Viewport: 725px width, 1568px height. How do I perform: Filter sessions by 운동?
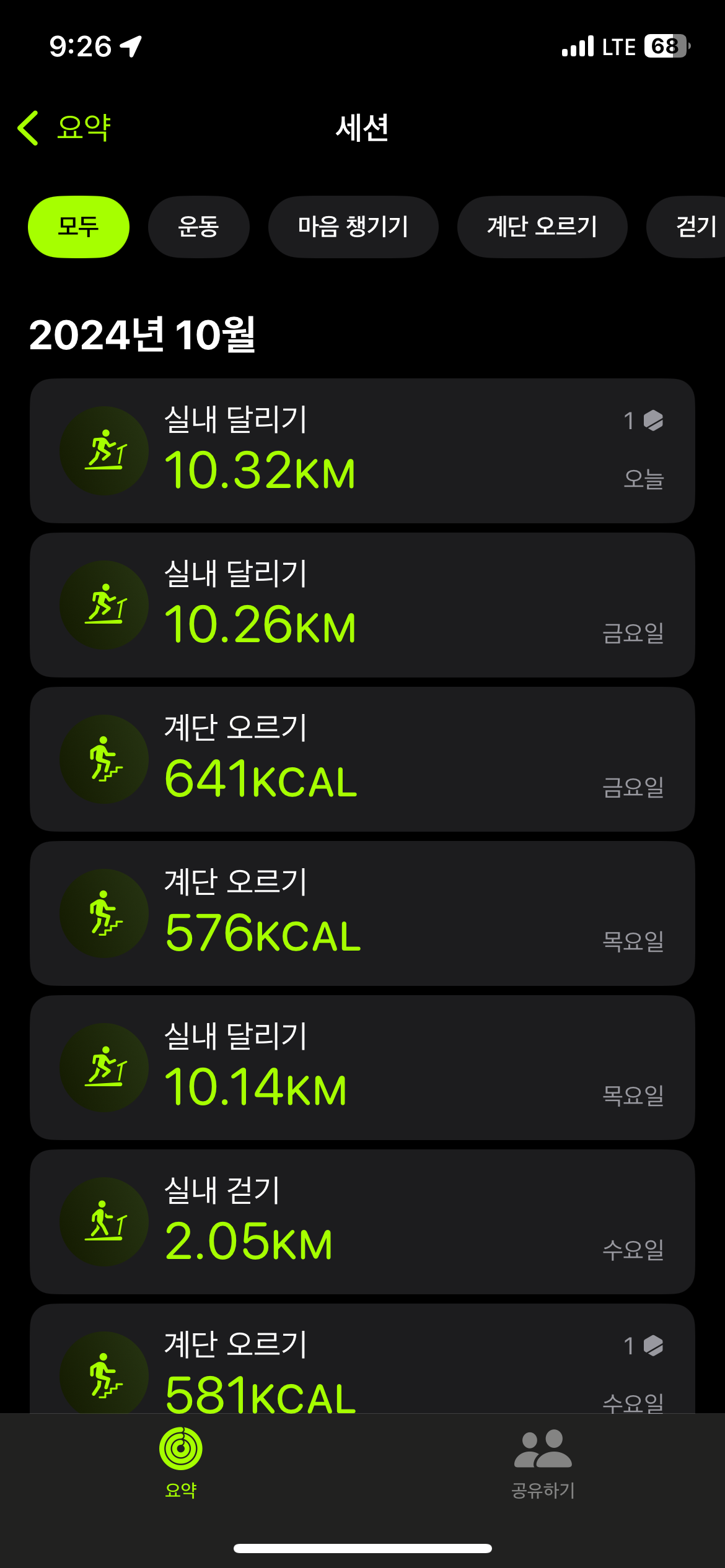198,227
